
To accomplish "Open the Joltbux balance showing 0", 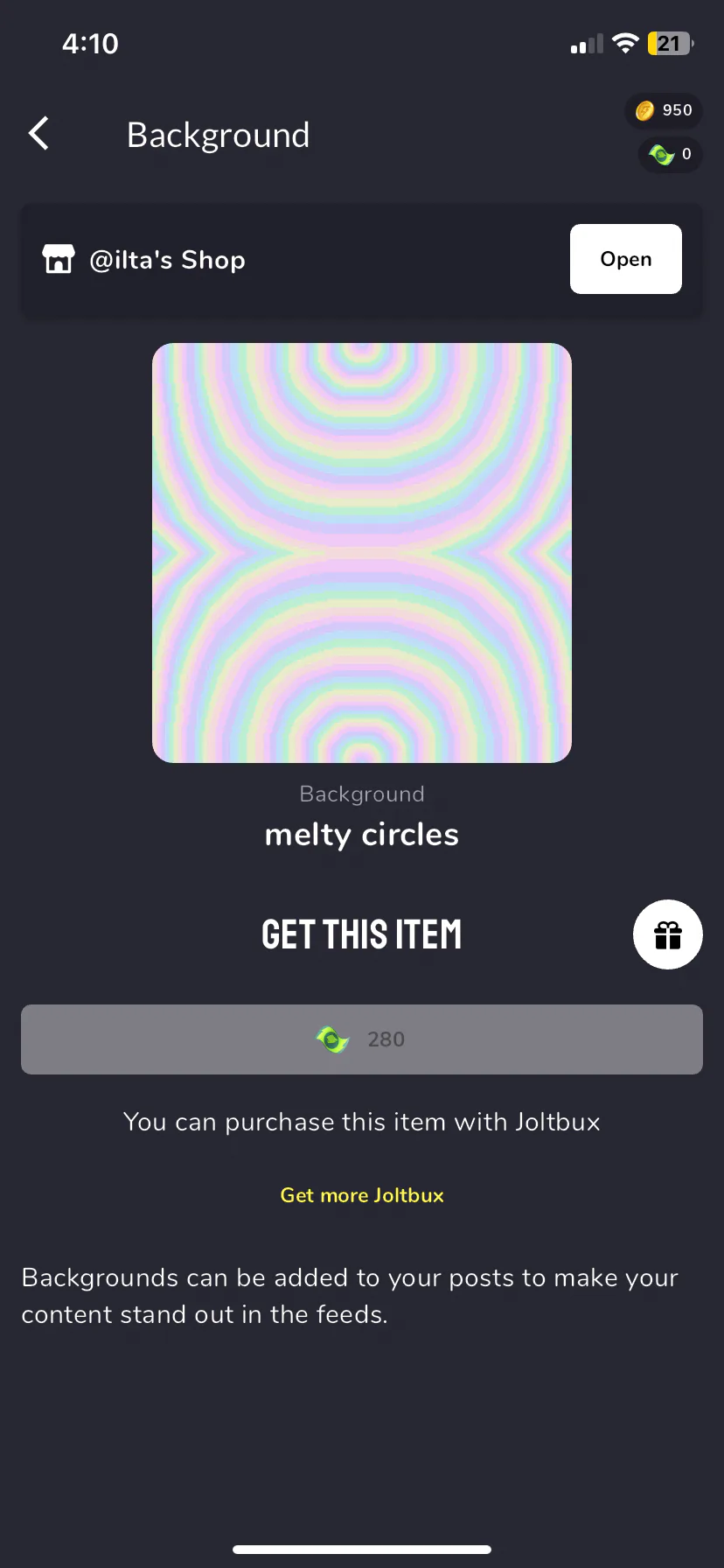I will pos(670,155).
